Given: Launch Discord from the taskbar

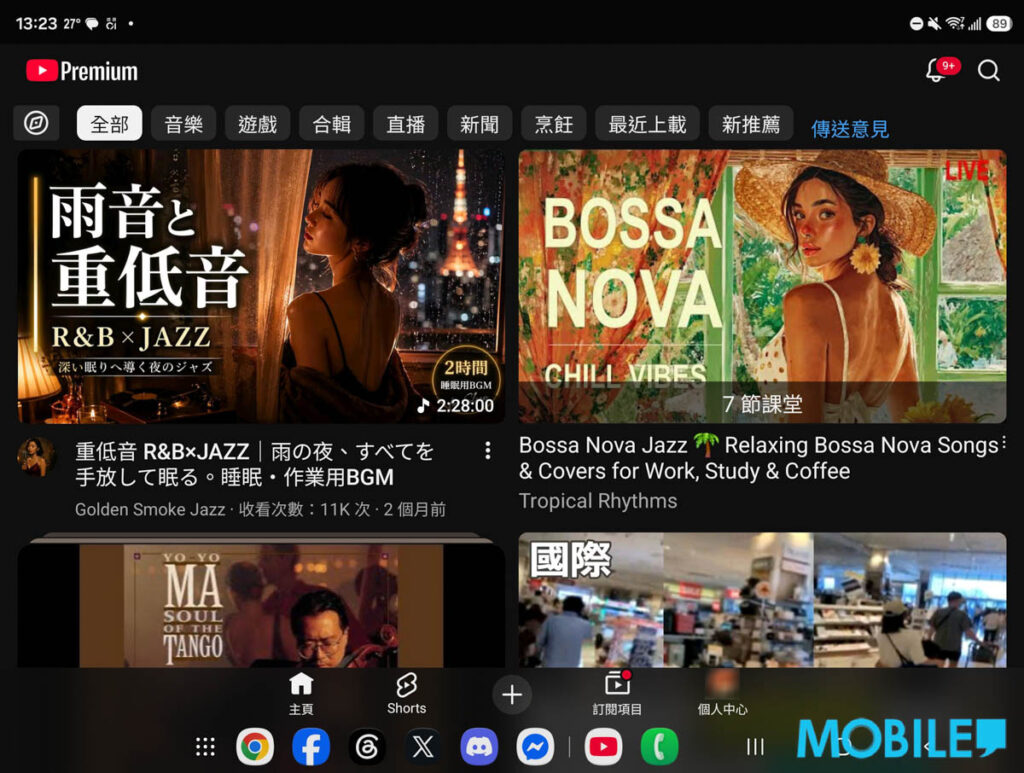Looking at the screenshot, I should pos(479,746).
